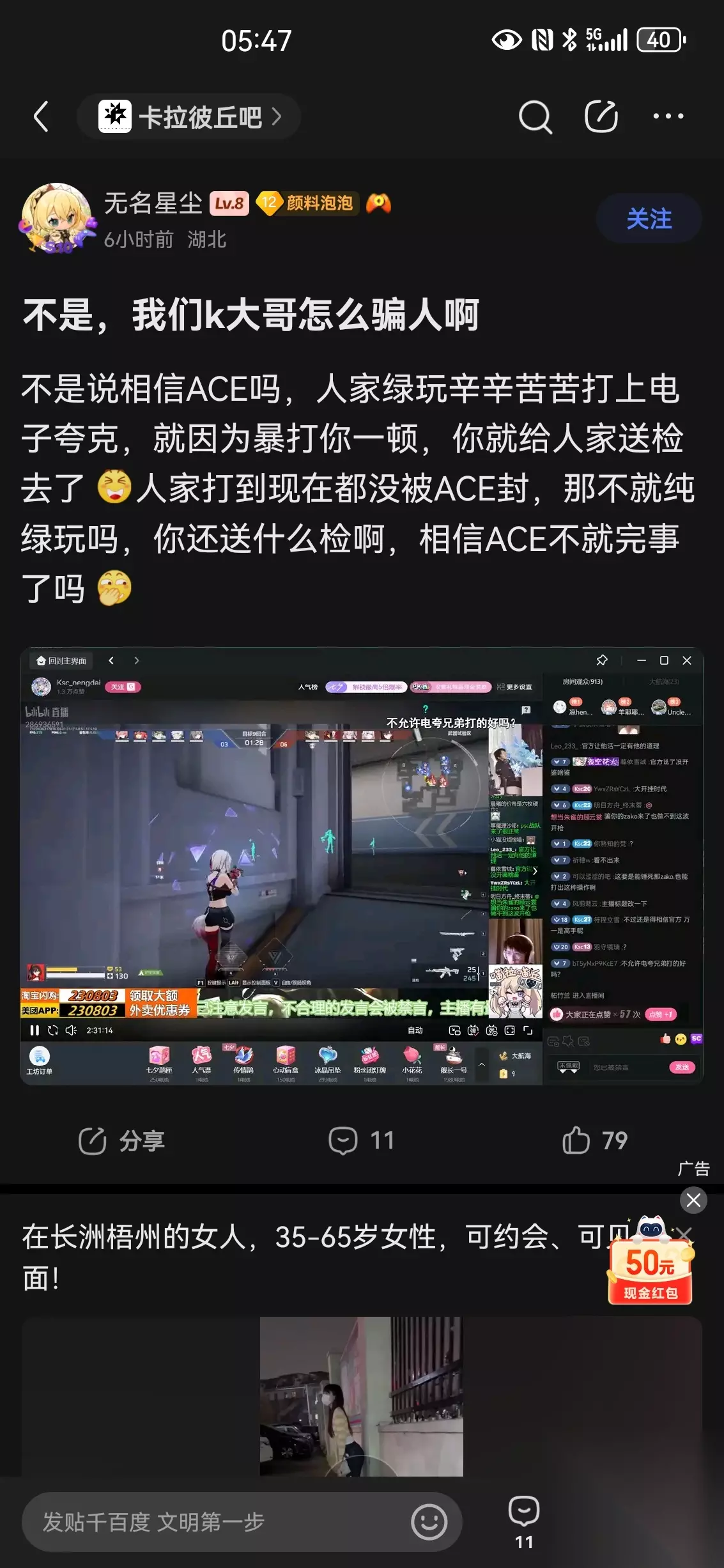This screenshot has width=724, height=1568.
Task: Open the 卡拉彼丘吧 forum page
Action: (189, 116)
